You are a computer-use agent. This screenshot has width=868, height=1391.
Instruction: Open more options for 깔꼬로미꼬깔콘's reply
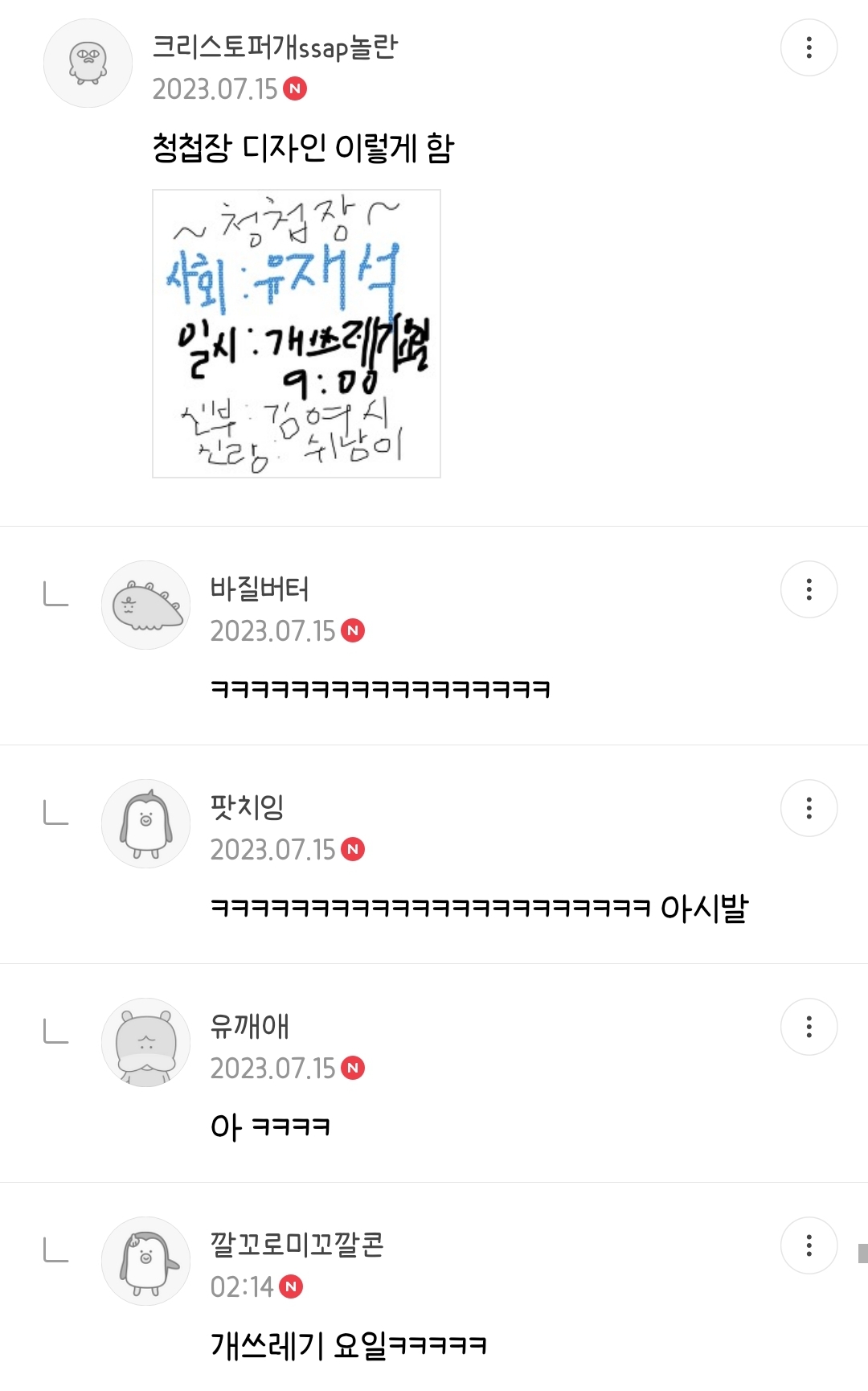pyautogui.click(x=809, y=1245)
